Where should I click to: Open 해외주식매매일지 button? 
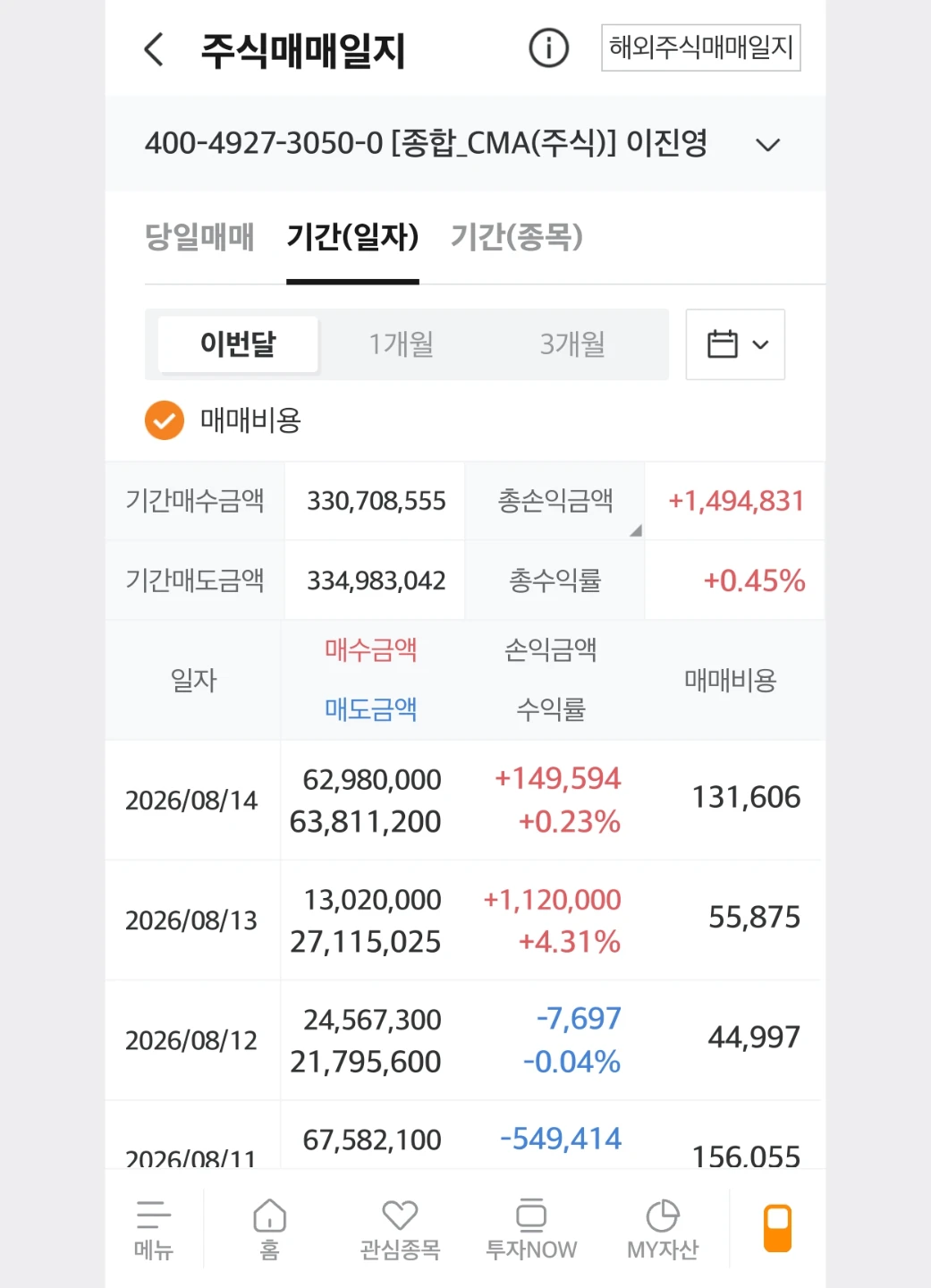(700, 47)
